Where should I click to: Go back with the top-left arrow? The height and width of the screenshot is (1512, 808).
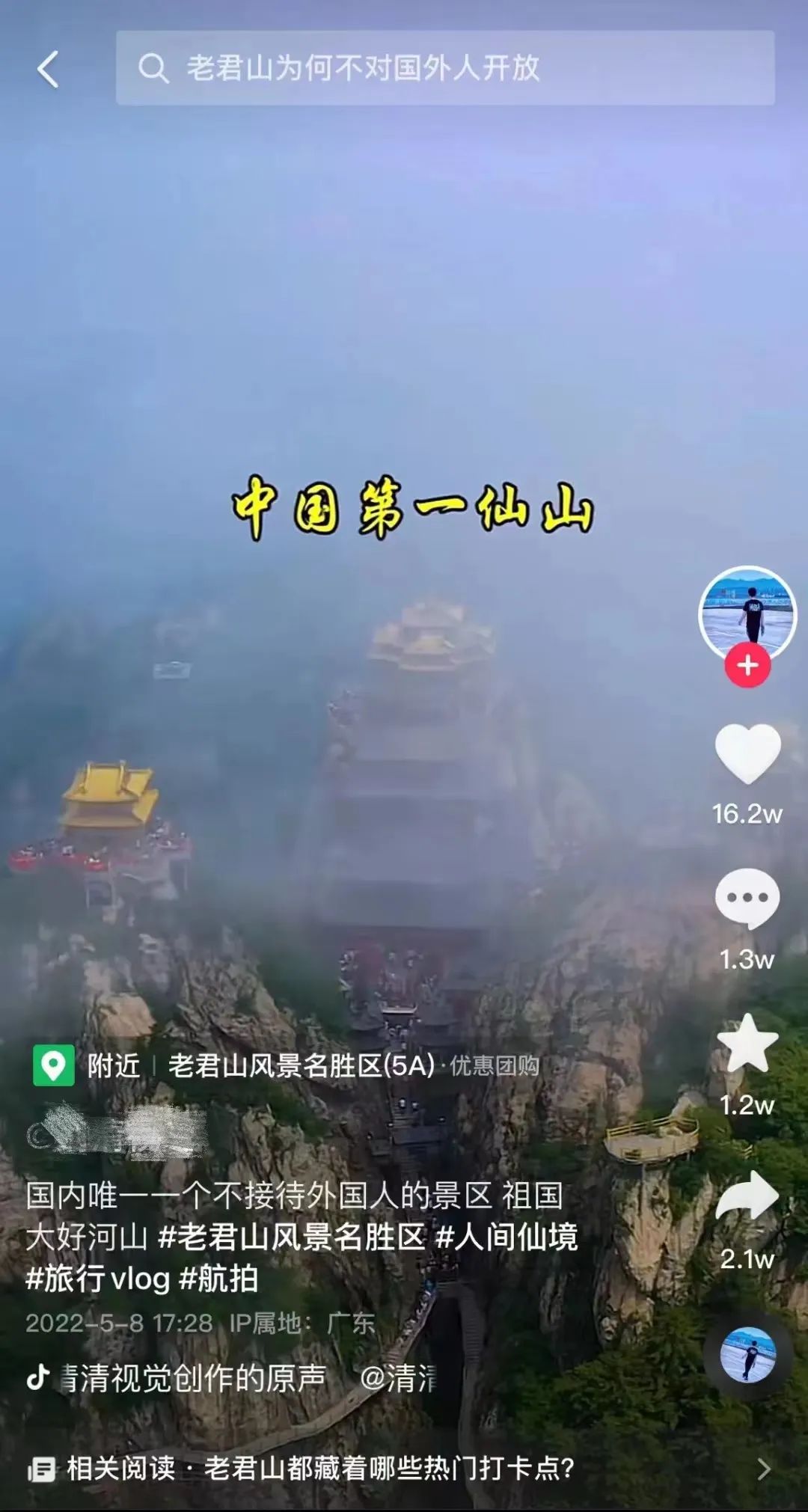pos(48,70)
